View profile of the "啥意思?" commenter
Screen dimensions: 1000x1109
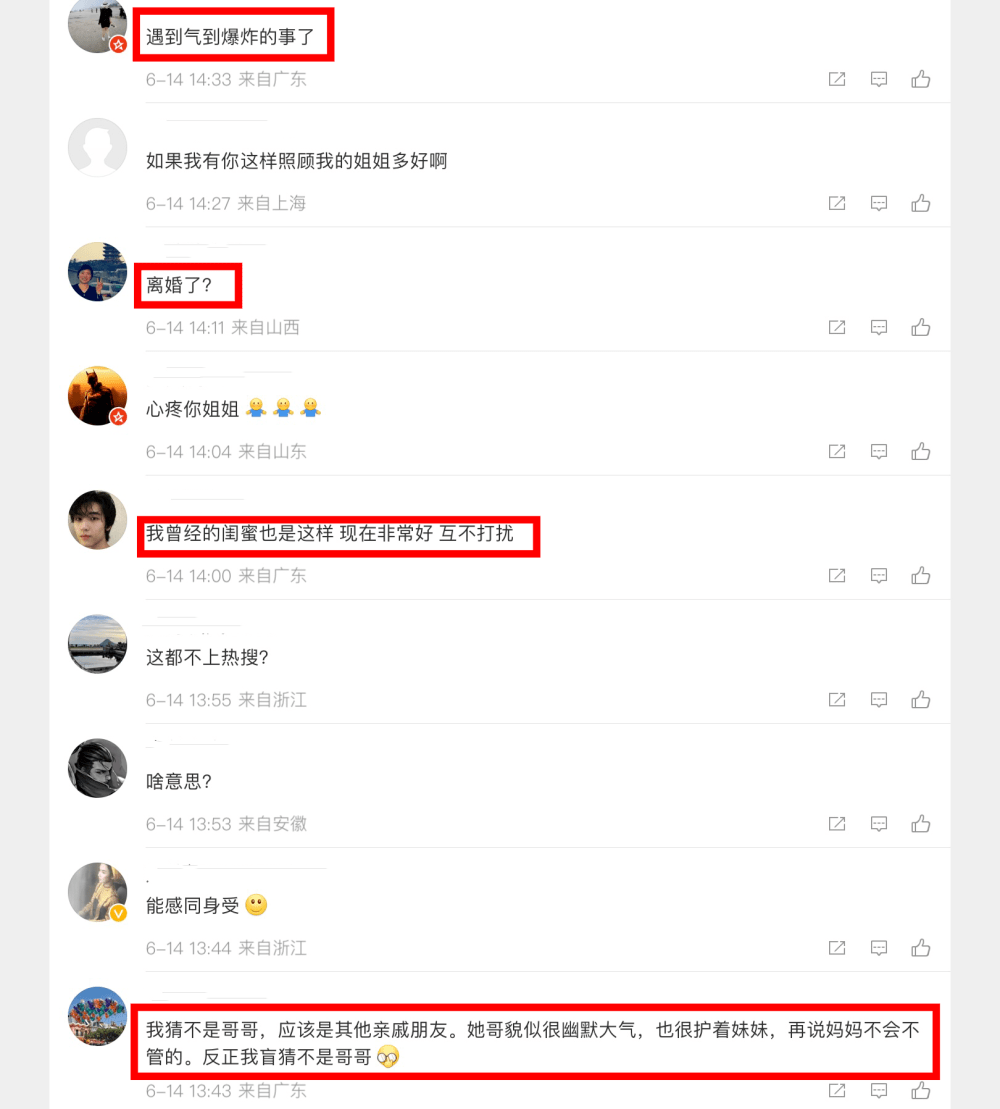coord(97,767)
